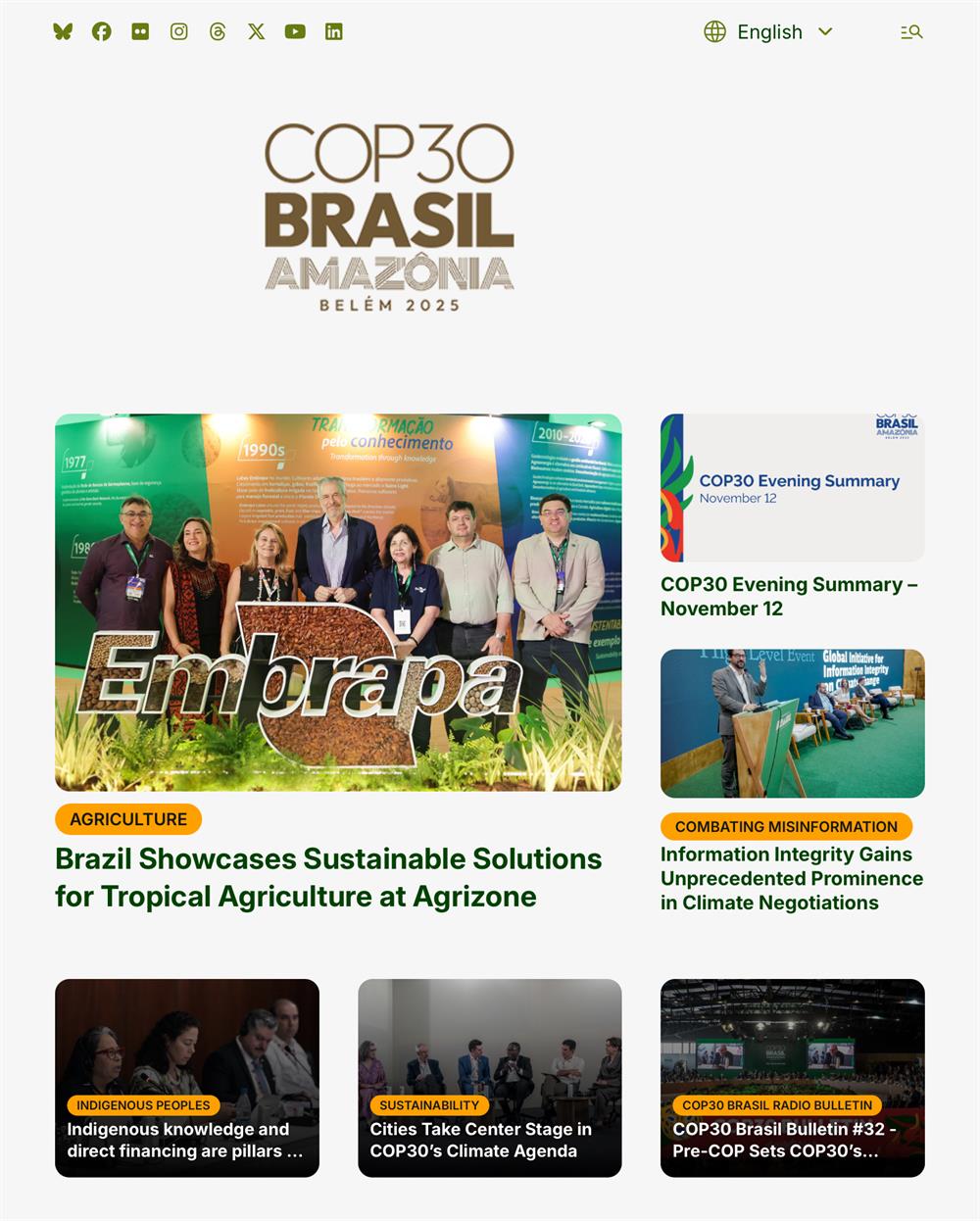Visit the Facebook page
This screenshot has width=980, height=1221.
pyautogui.click(x=101, y=31)
